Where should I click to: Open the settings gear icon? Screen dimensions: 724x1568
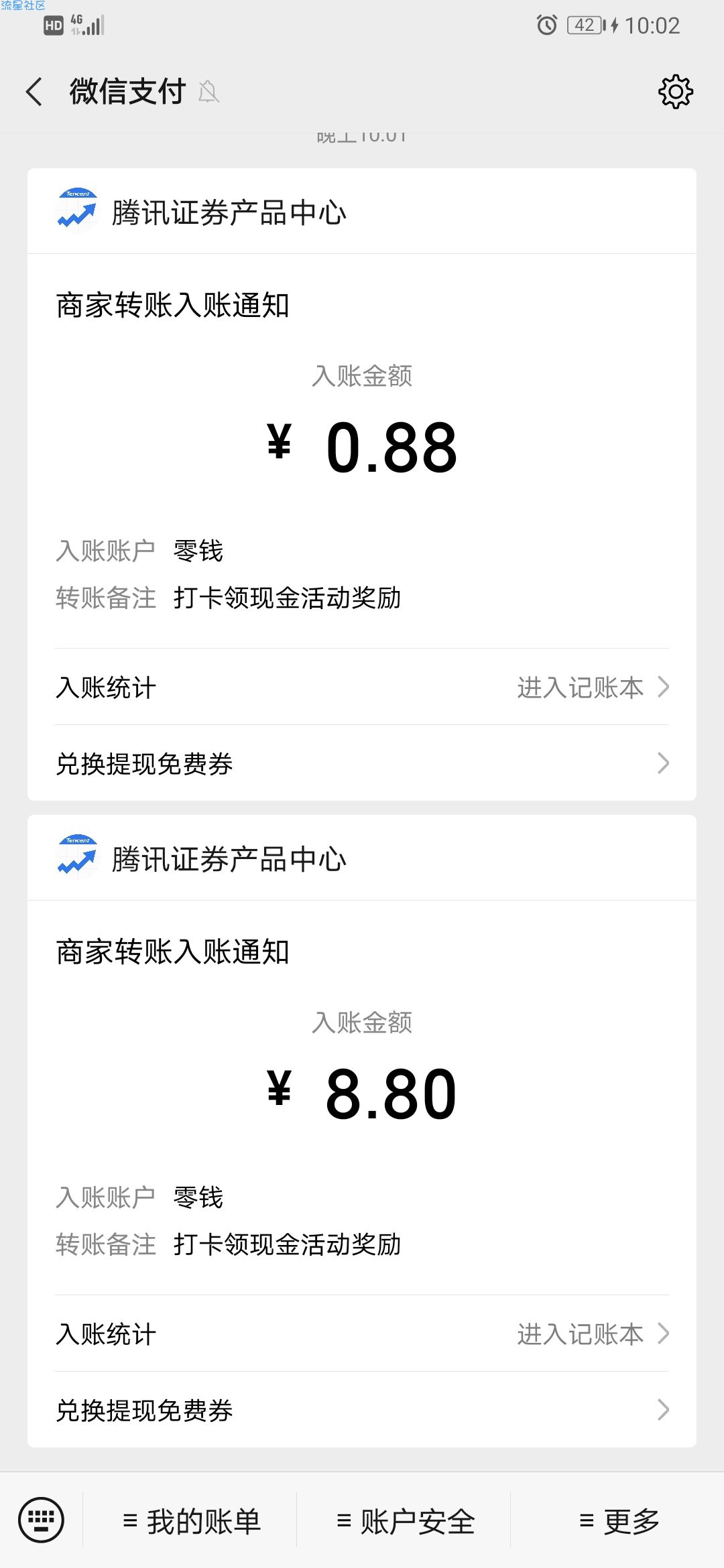(x=676, y=92)
